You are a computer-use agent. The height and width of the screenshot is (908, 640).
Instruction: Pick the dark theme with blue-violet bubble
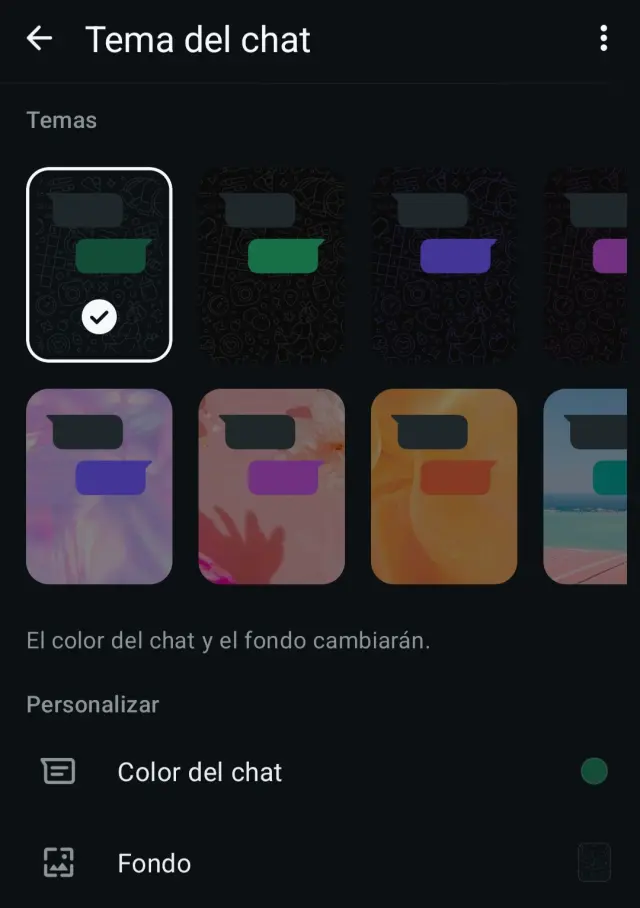(444, 264)
